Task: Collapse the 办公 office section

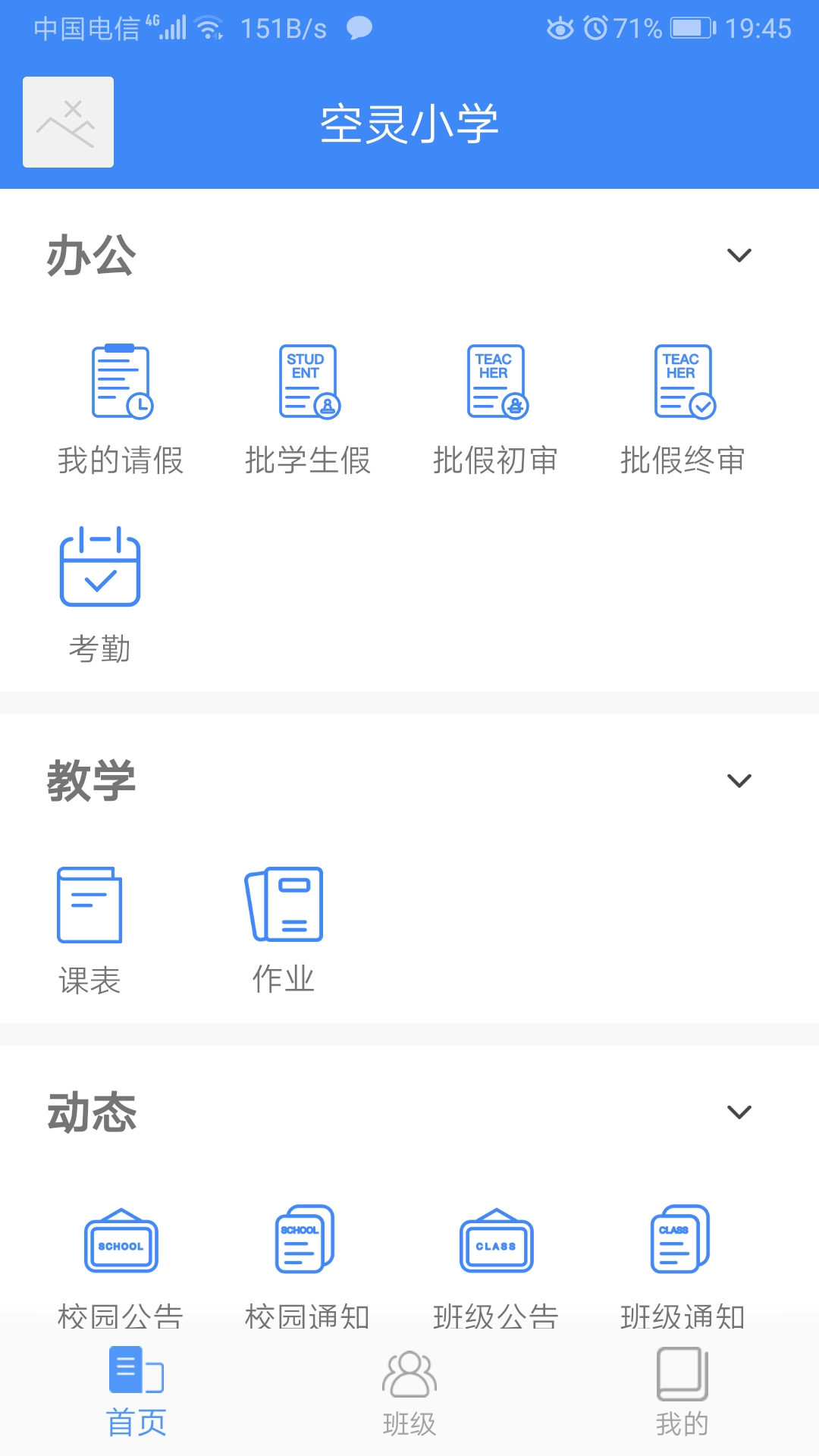Action: pos(739,256)
